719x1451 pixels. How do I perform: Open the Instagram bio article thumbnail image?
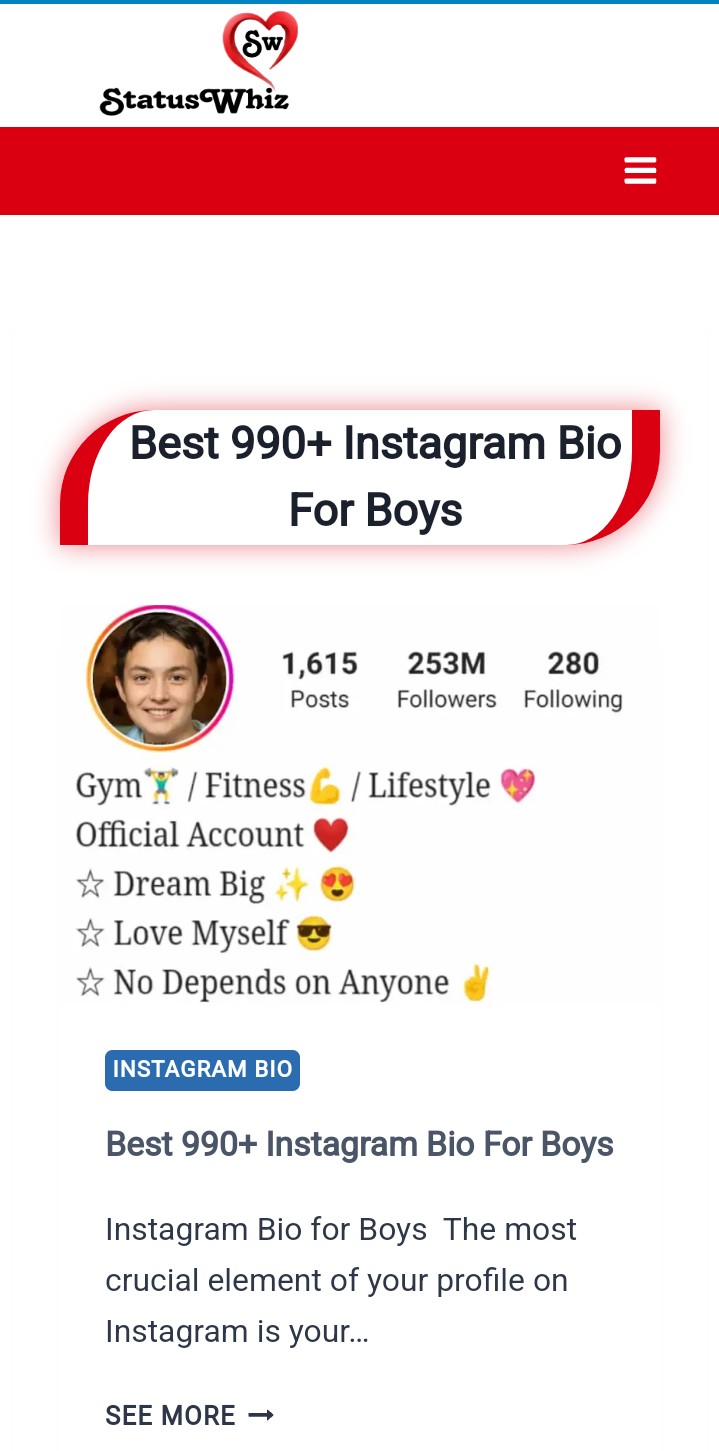(359, 803)
